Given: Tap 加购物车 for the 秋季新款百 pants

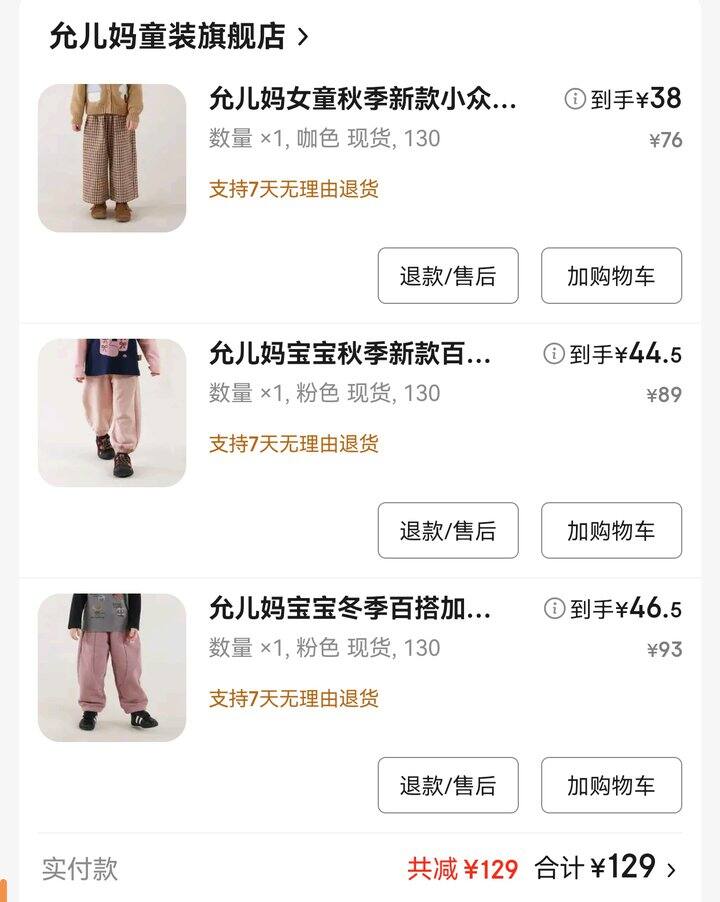Looking at the screenshot, I should [611, 531].
